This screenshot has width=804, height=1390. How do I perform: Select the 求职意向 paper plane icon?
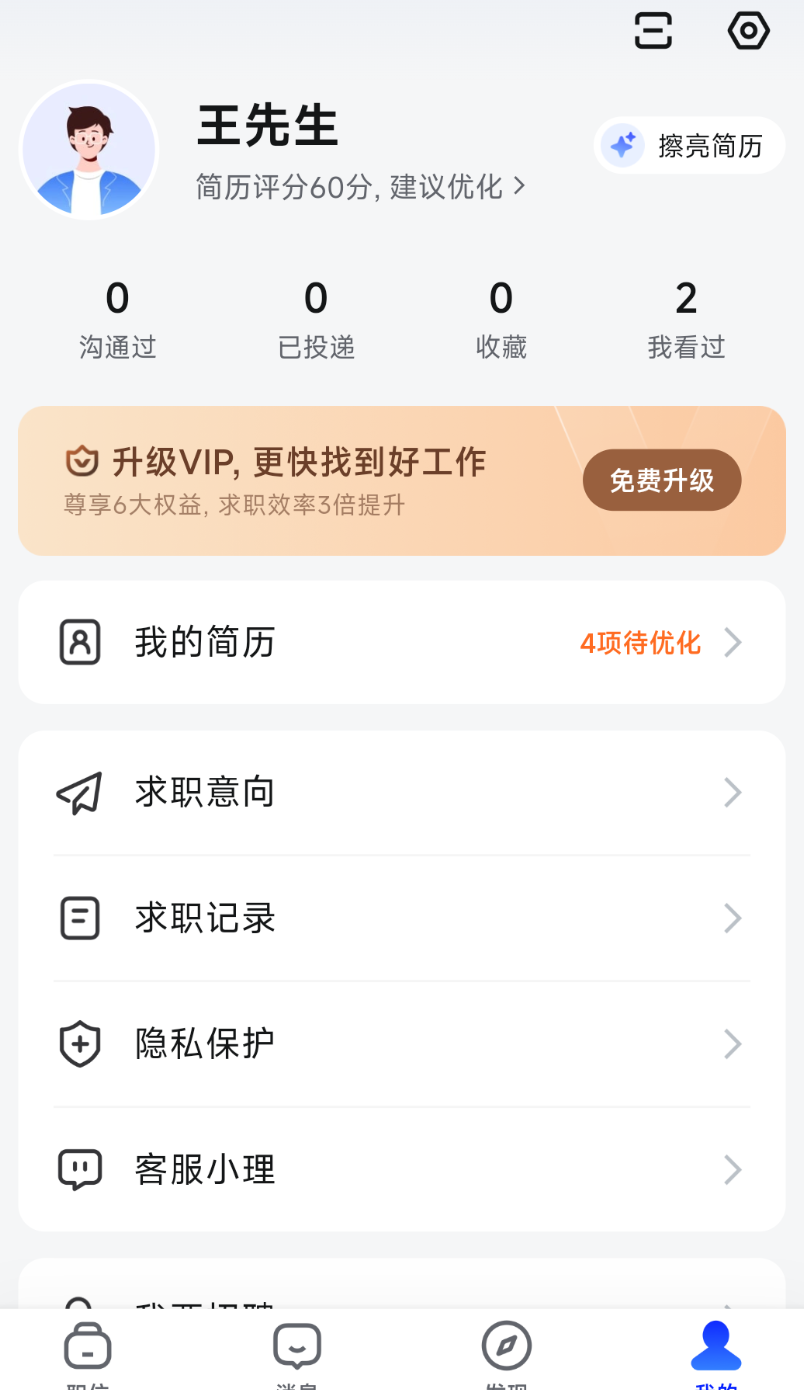[x=80, y=792]
